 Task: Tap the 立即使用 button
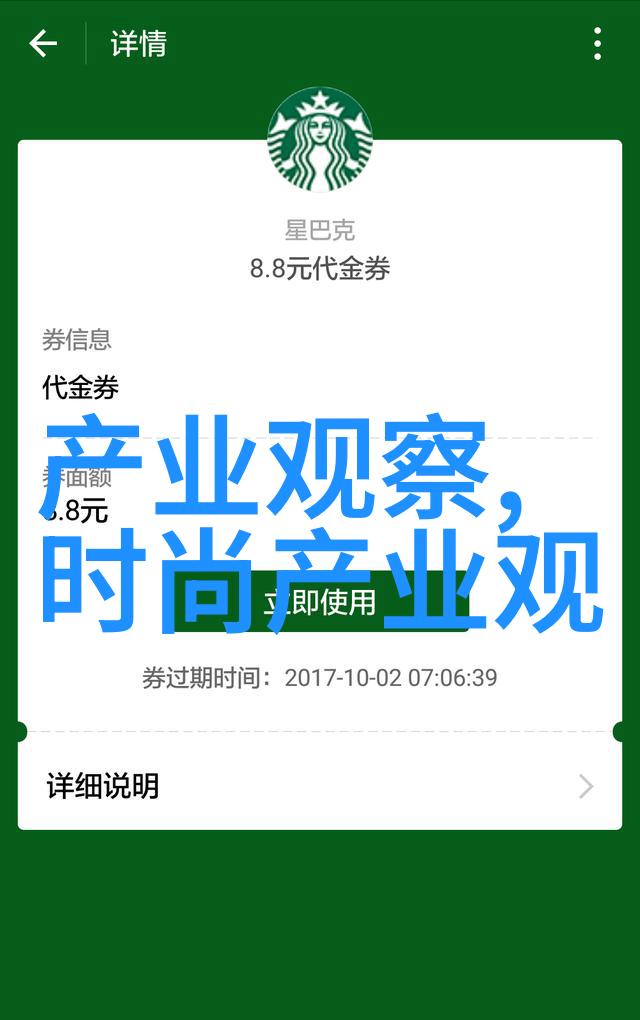[320, 602]
